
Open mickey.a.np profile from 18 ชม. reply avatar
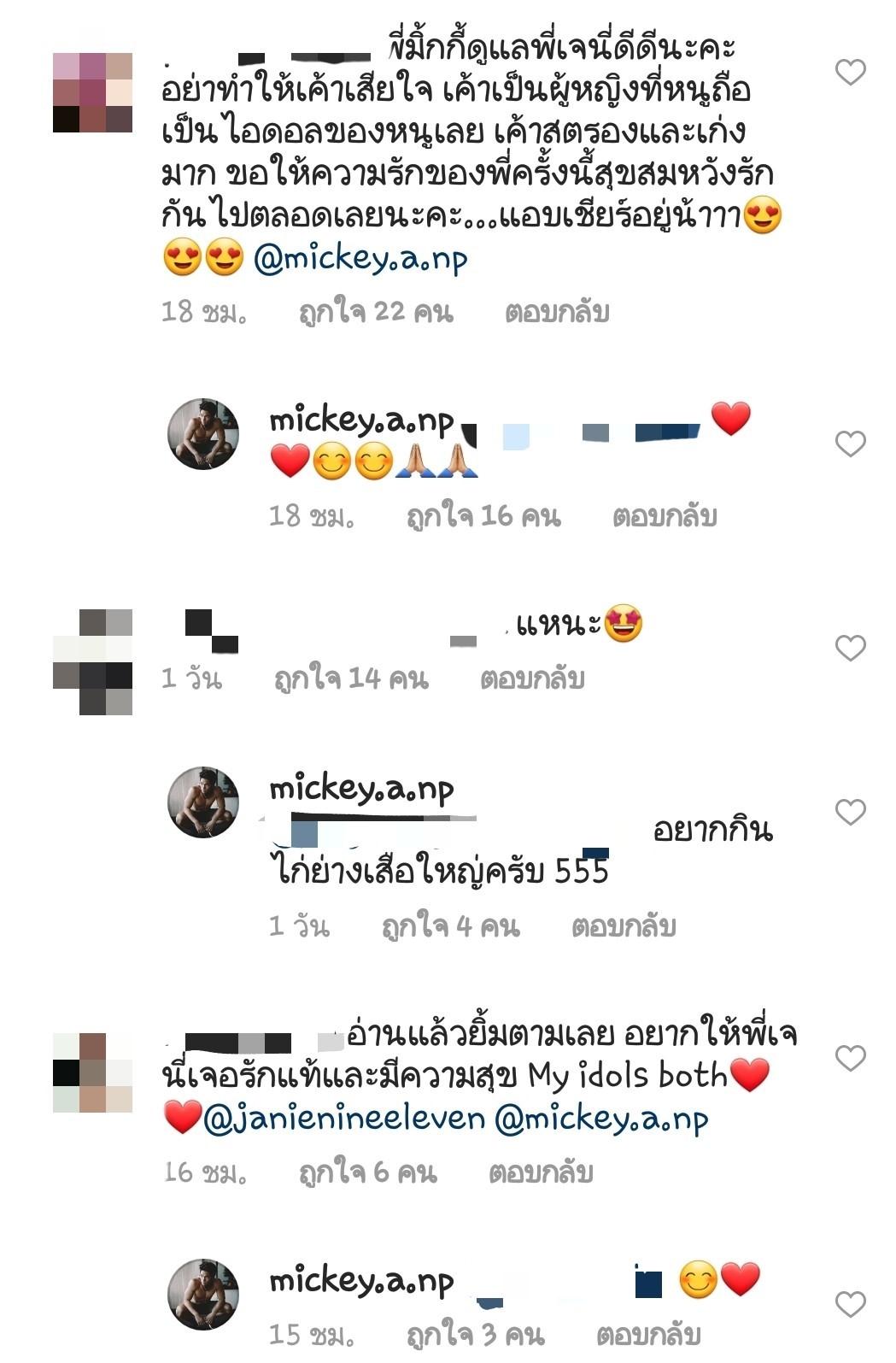[x=202, y=434]
